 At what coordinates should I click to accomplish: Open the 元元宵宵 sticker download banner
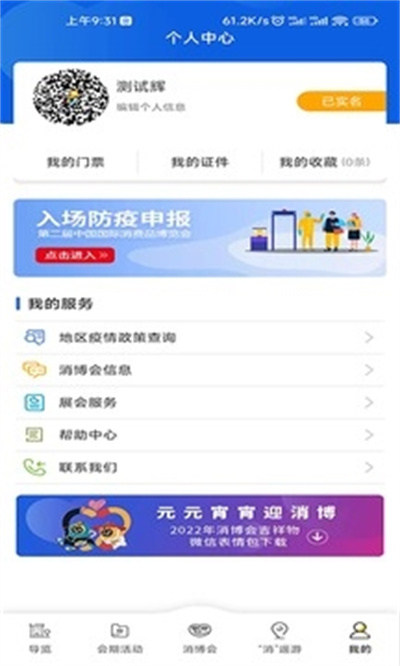pyautogui.click(x=200, y=525)
